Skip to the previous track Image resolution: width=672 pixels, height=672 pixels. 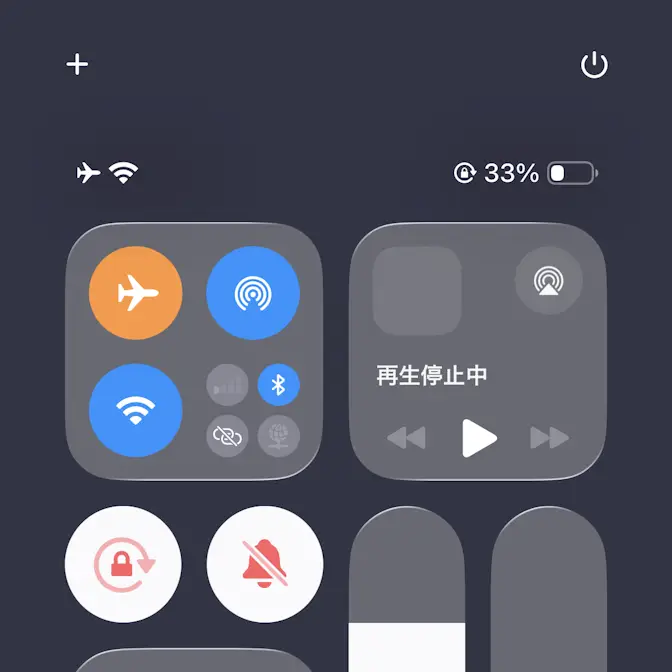[x=406, y=438]
